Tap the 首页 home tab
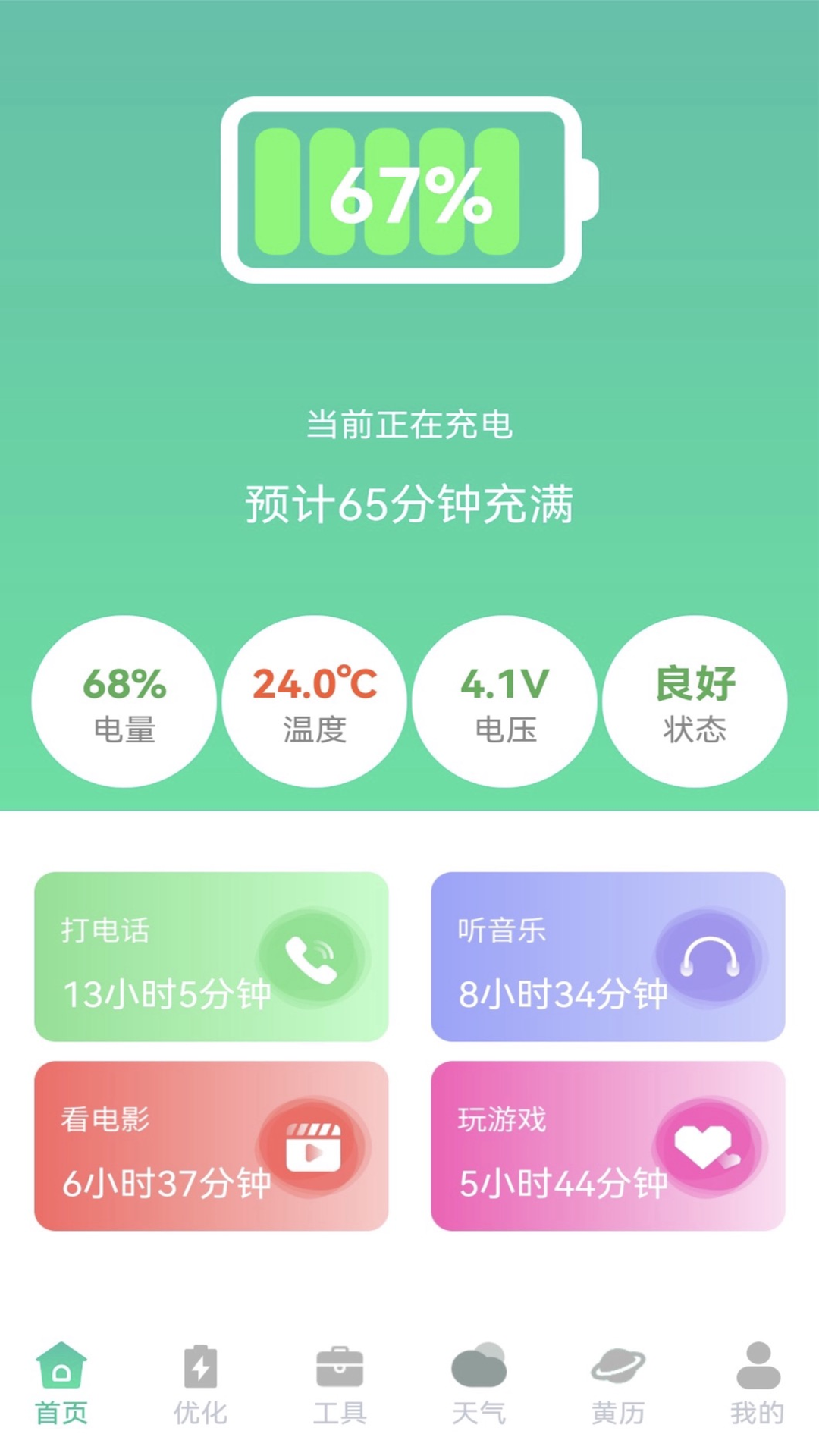819x1456 pixels. pyautogui.click(x=61, y=1384)
